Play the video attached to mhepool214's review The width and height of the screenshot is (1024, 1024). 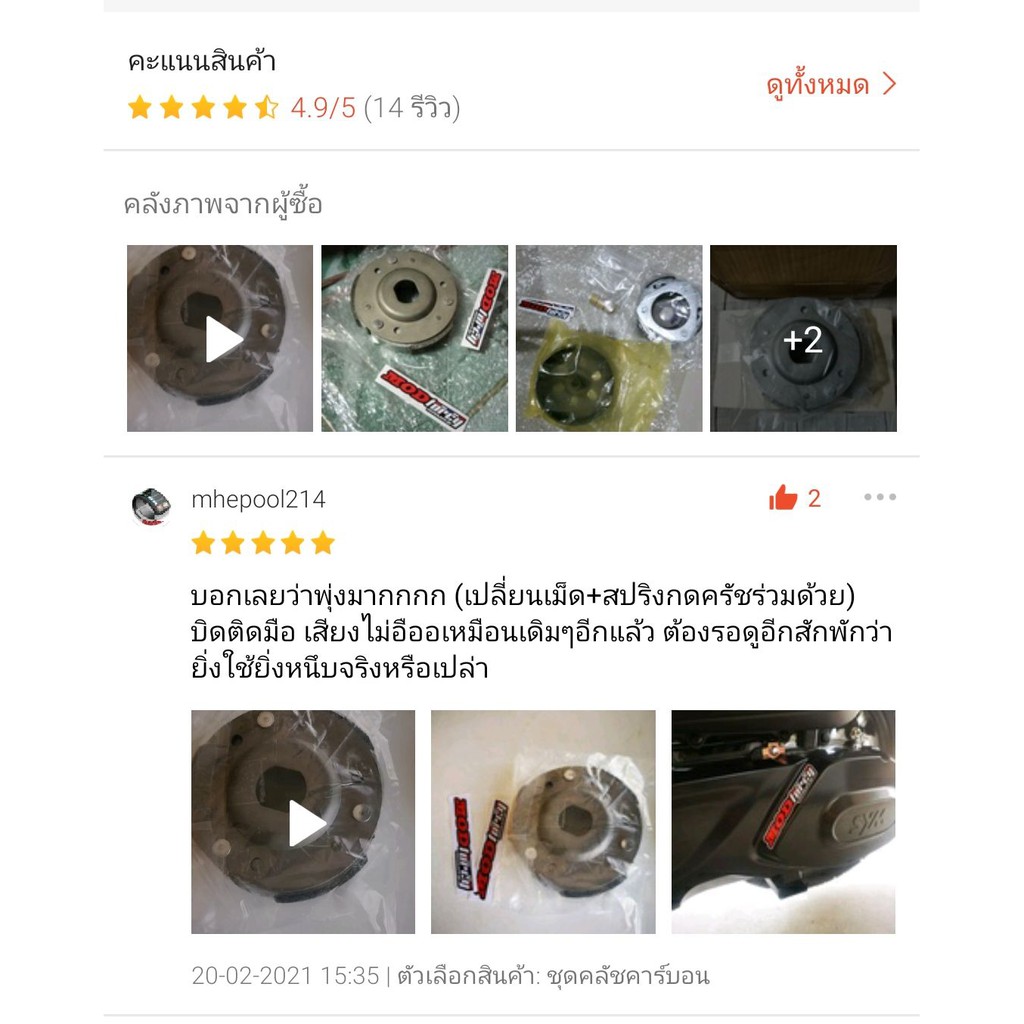(x=303, y=822)
